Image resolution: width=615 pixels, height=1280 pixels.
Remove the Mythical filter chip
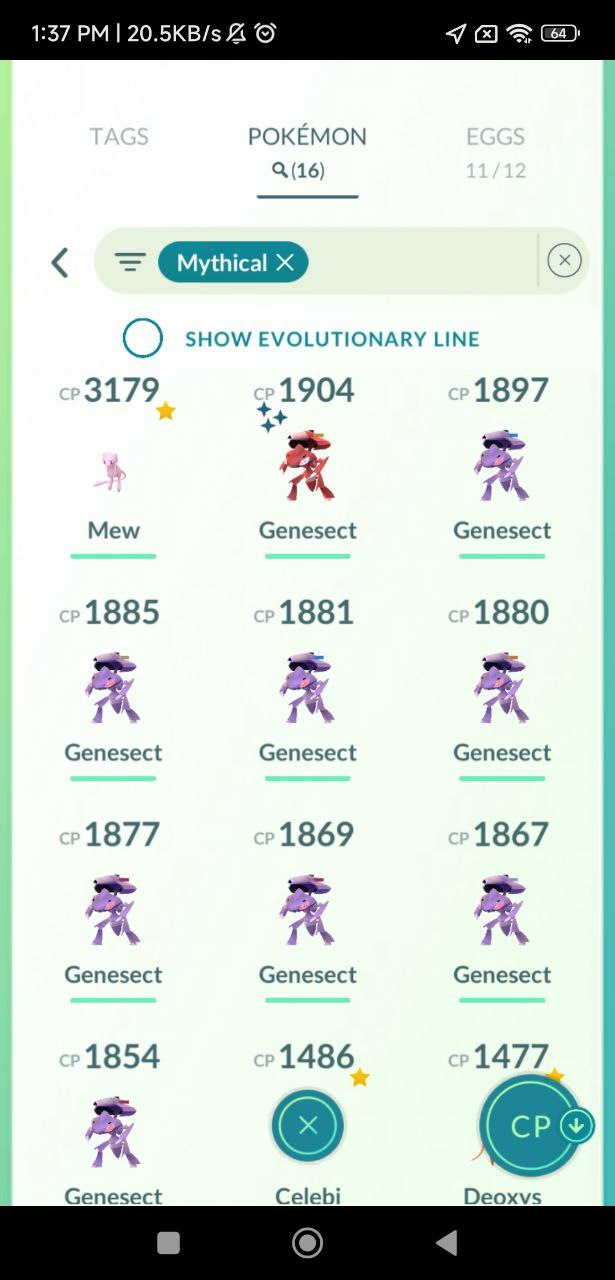tap(285, 262)
